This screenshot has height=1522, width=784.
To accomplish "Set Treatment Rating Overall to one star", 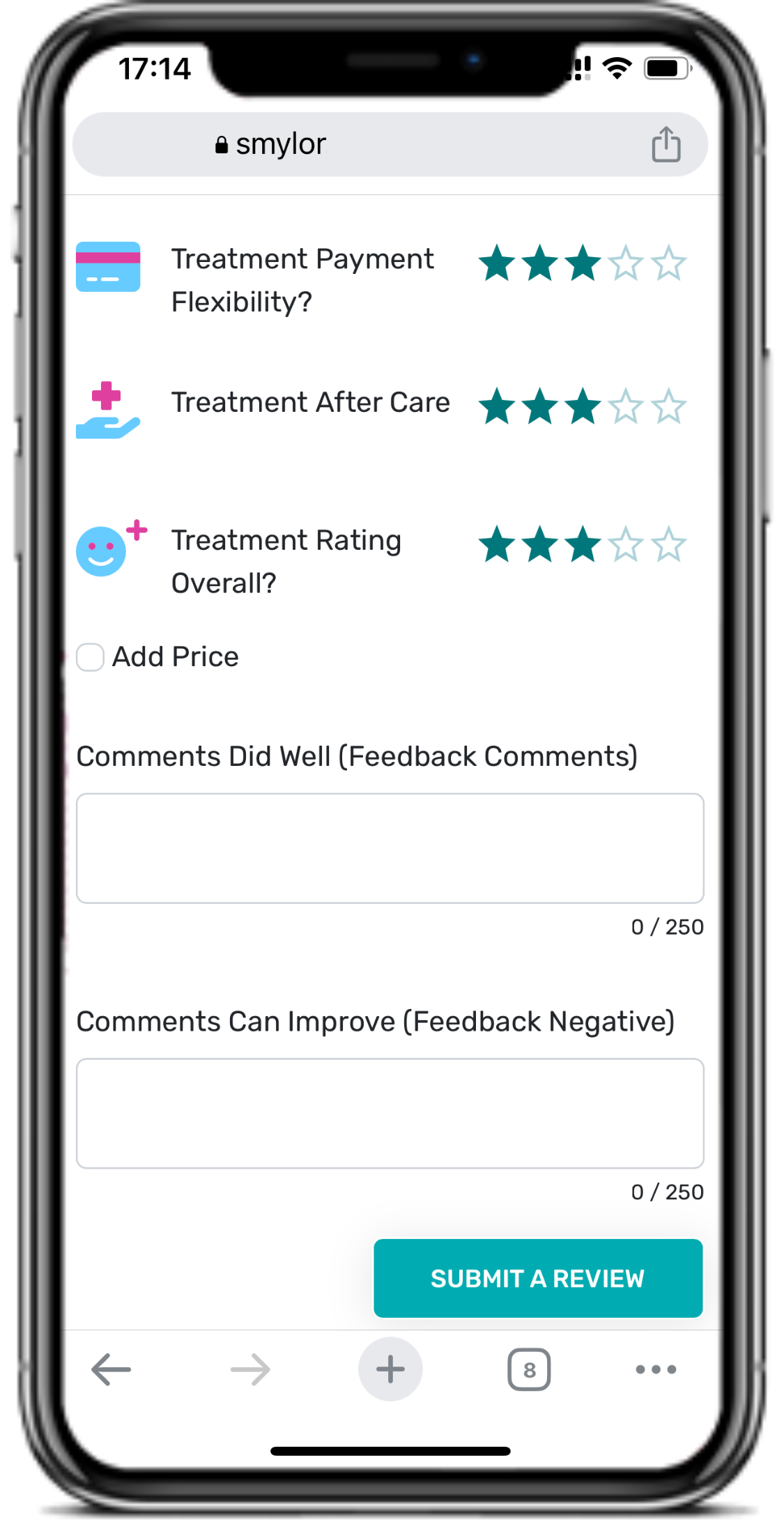I will [x=497, y=544].
